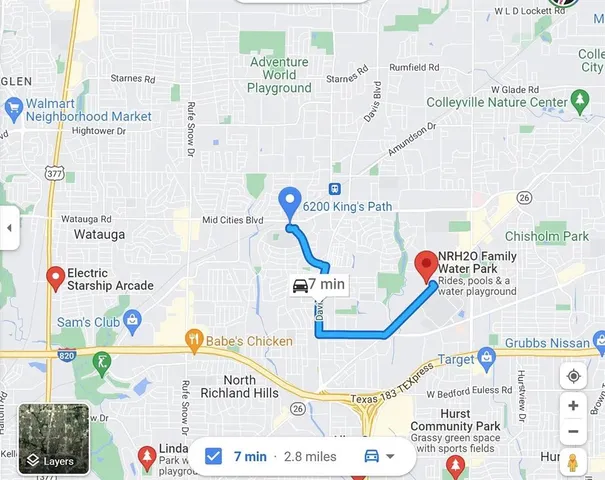Open the travel mode car dropdown
Screen dimensions: 605x480
tap(380, 456)
